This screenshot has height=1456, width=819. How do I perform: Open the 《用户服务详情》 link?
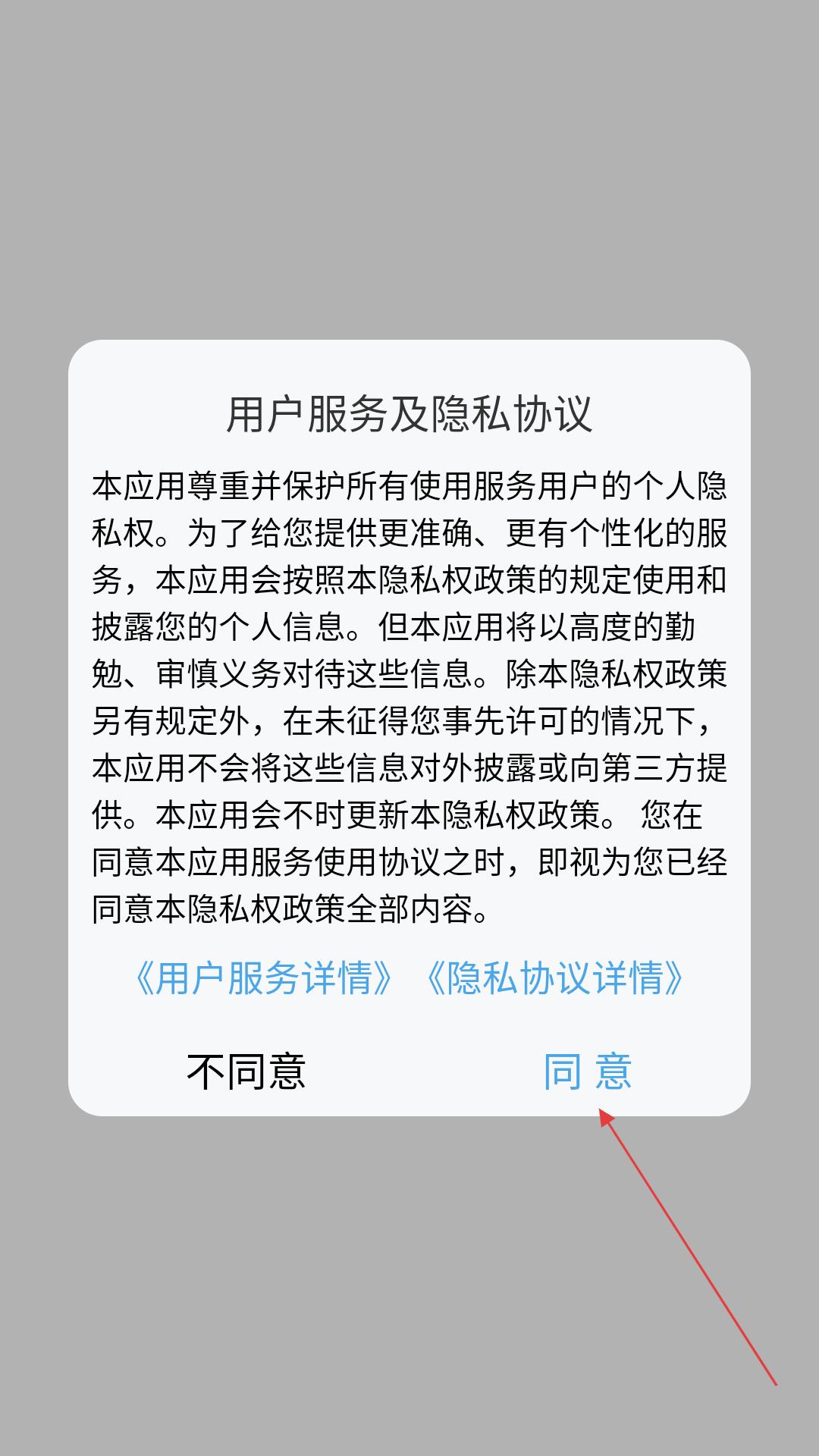(263, 978)
